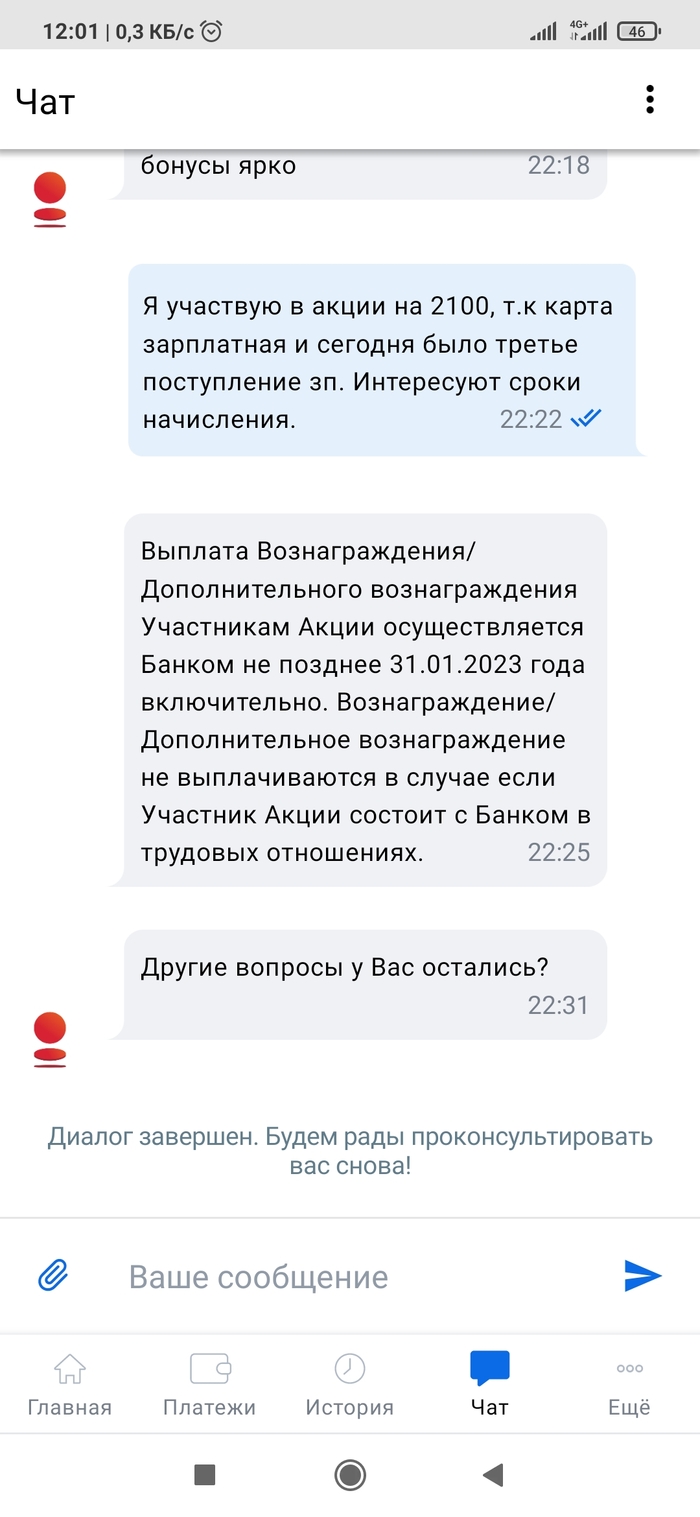Send the message with the arrow icon
The image size is (700, 1517).
pos(642,1275)
